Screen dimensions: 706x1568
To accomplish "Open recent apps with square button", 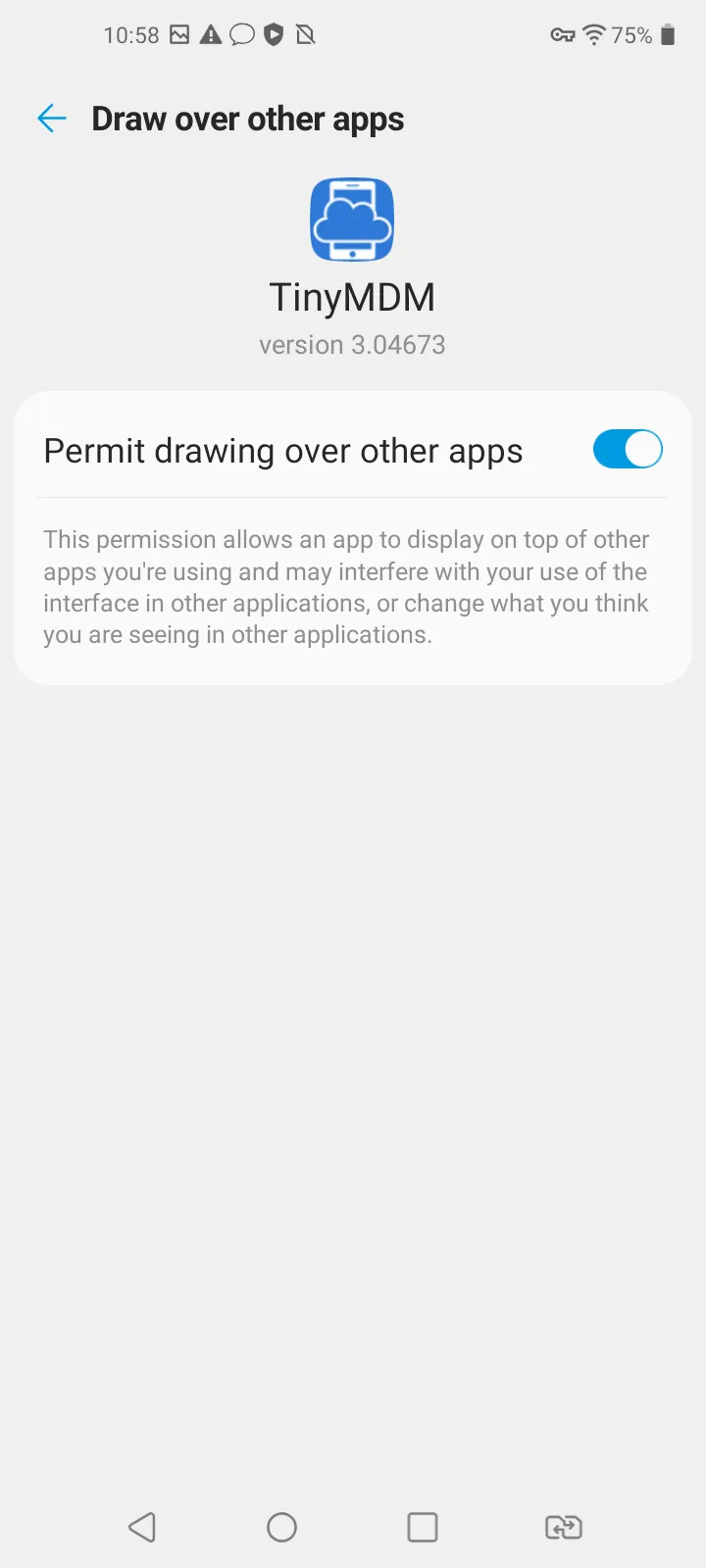I will click(x=423, y=1527).
